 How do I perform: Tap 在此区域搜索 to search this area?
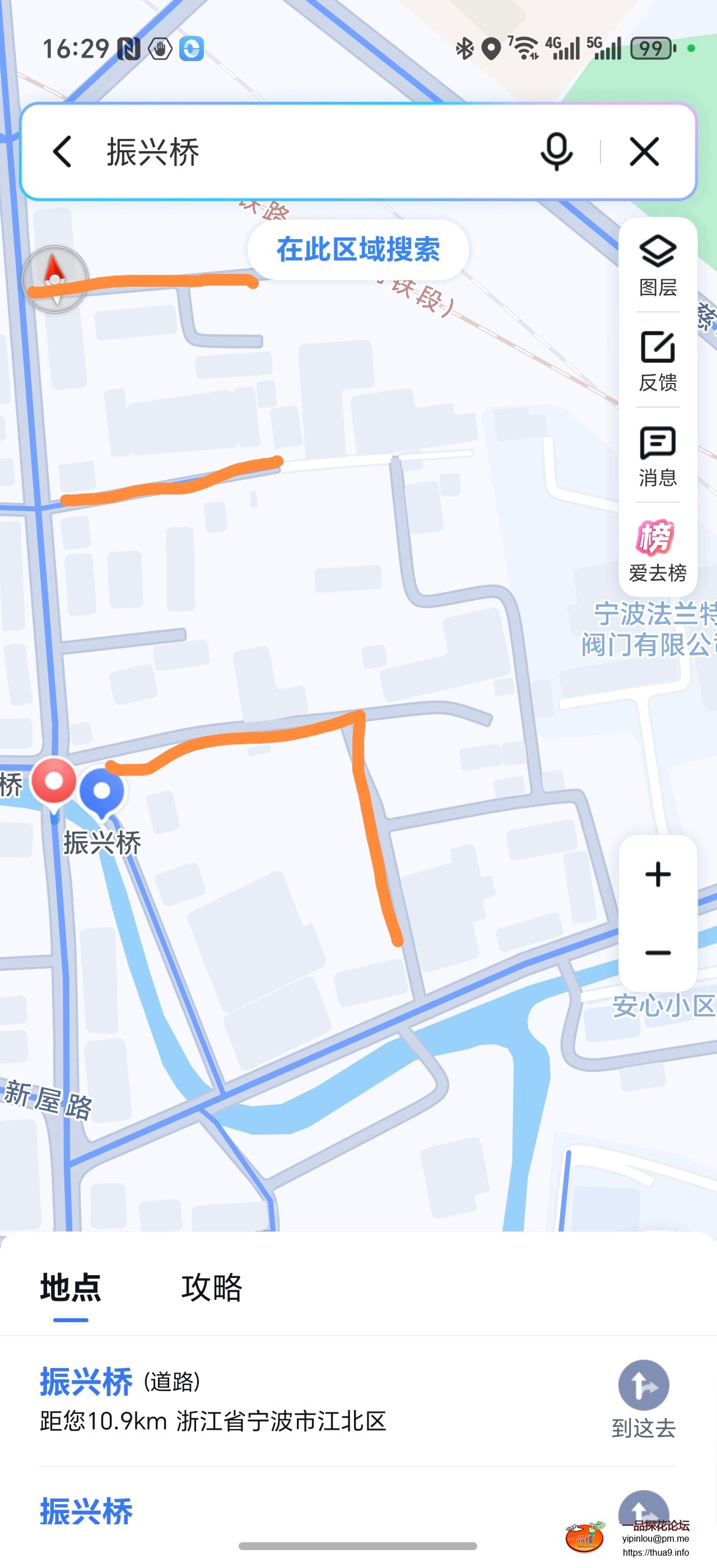[358, 248]
